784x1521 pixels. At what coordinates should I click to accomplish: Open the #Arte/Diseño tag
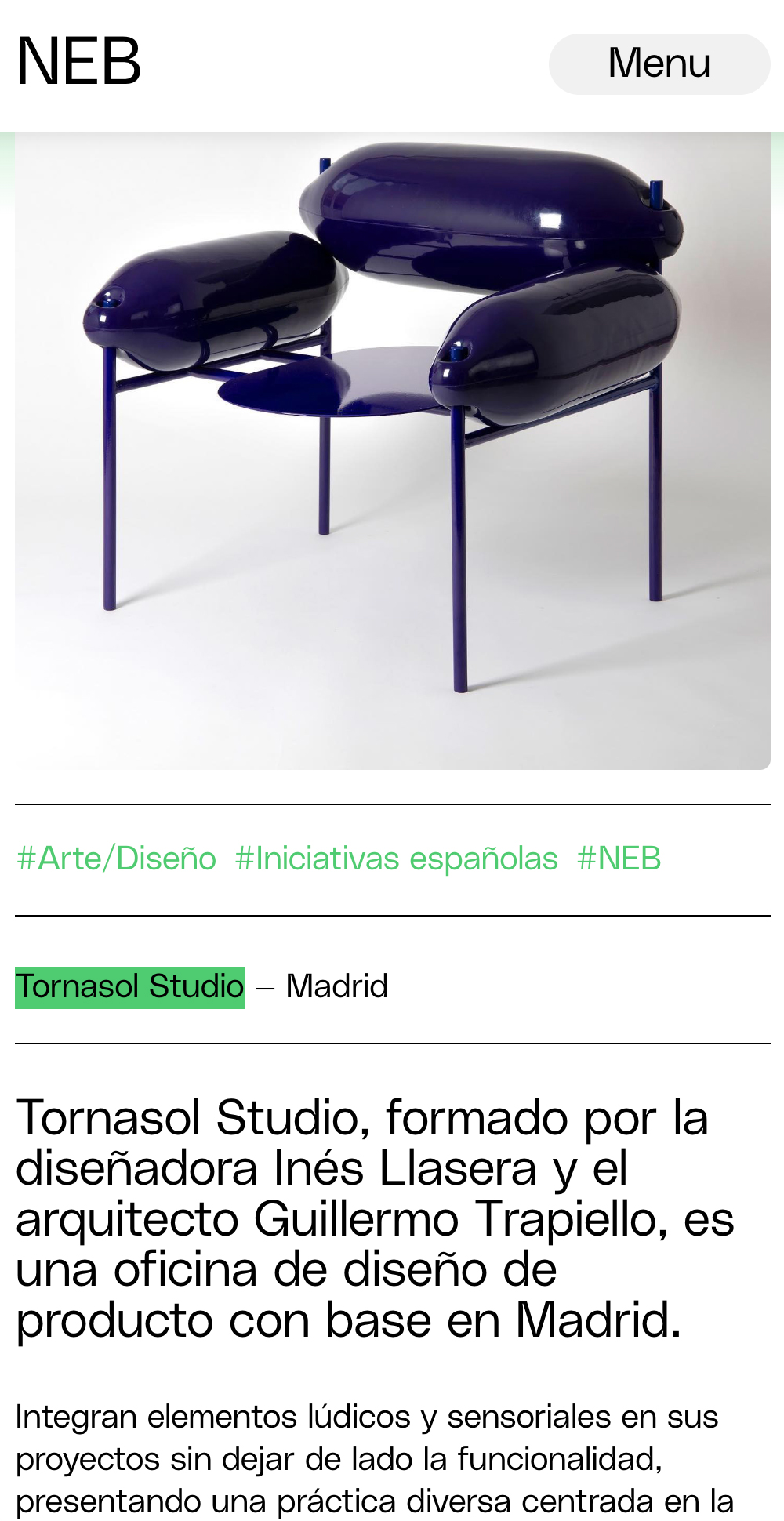tap(116, 859)
